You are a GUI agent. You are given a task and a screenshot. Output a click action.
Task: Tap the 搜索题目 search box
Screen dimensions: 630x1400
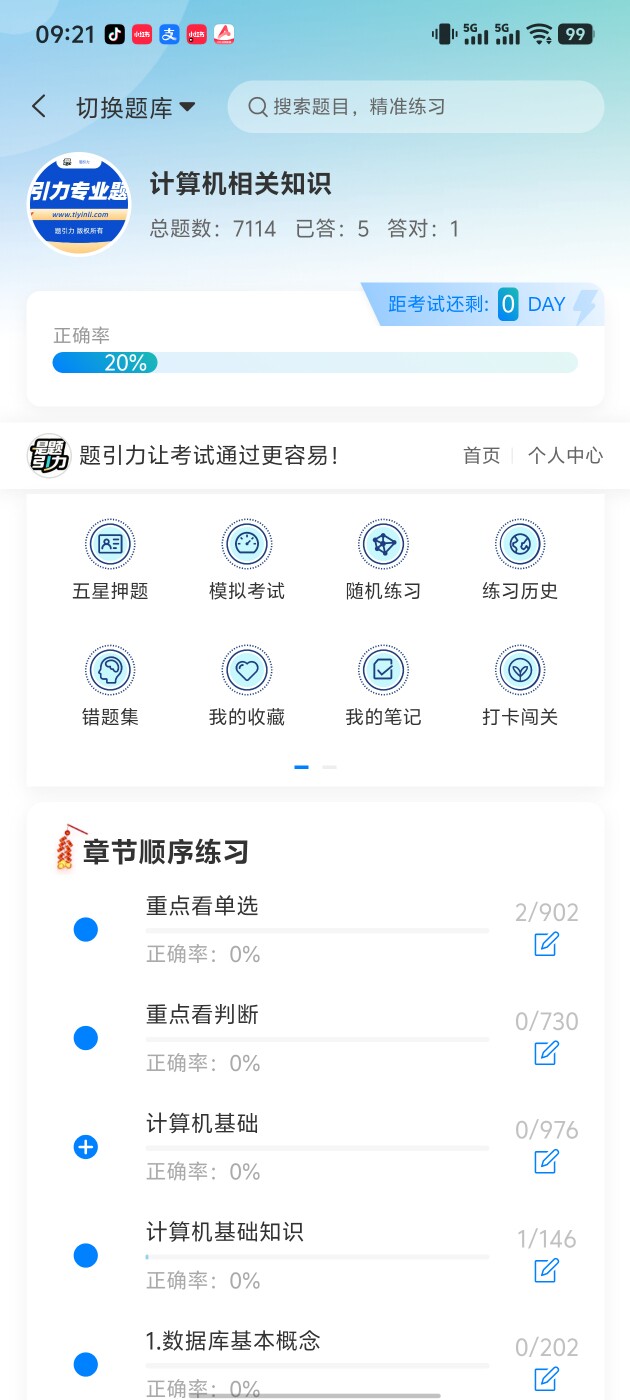[x=415, y=107]
